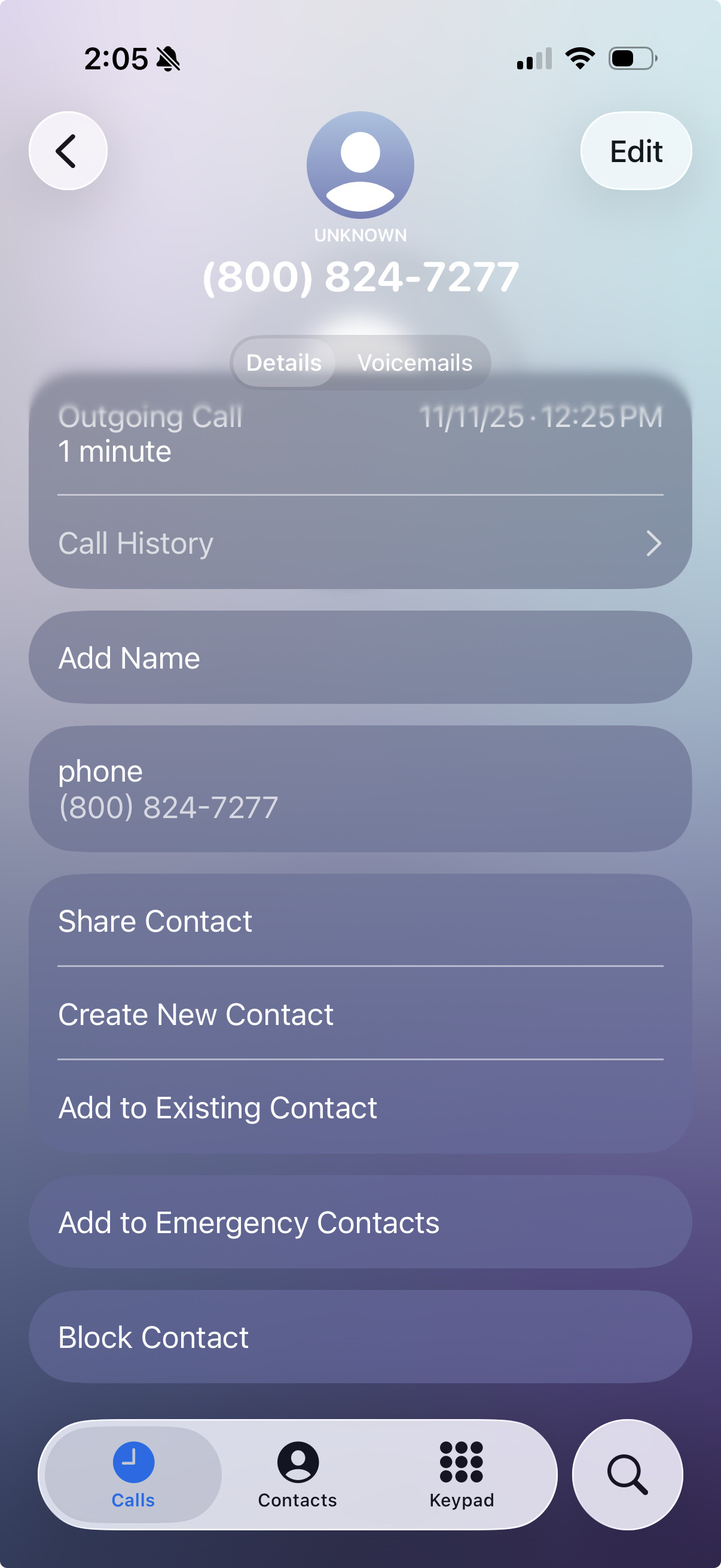Go back using the back arrow
The width and height of the screenshot is (721, 1568).
point(68,151)
